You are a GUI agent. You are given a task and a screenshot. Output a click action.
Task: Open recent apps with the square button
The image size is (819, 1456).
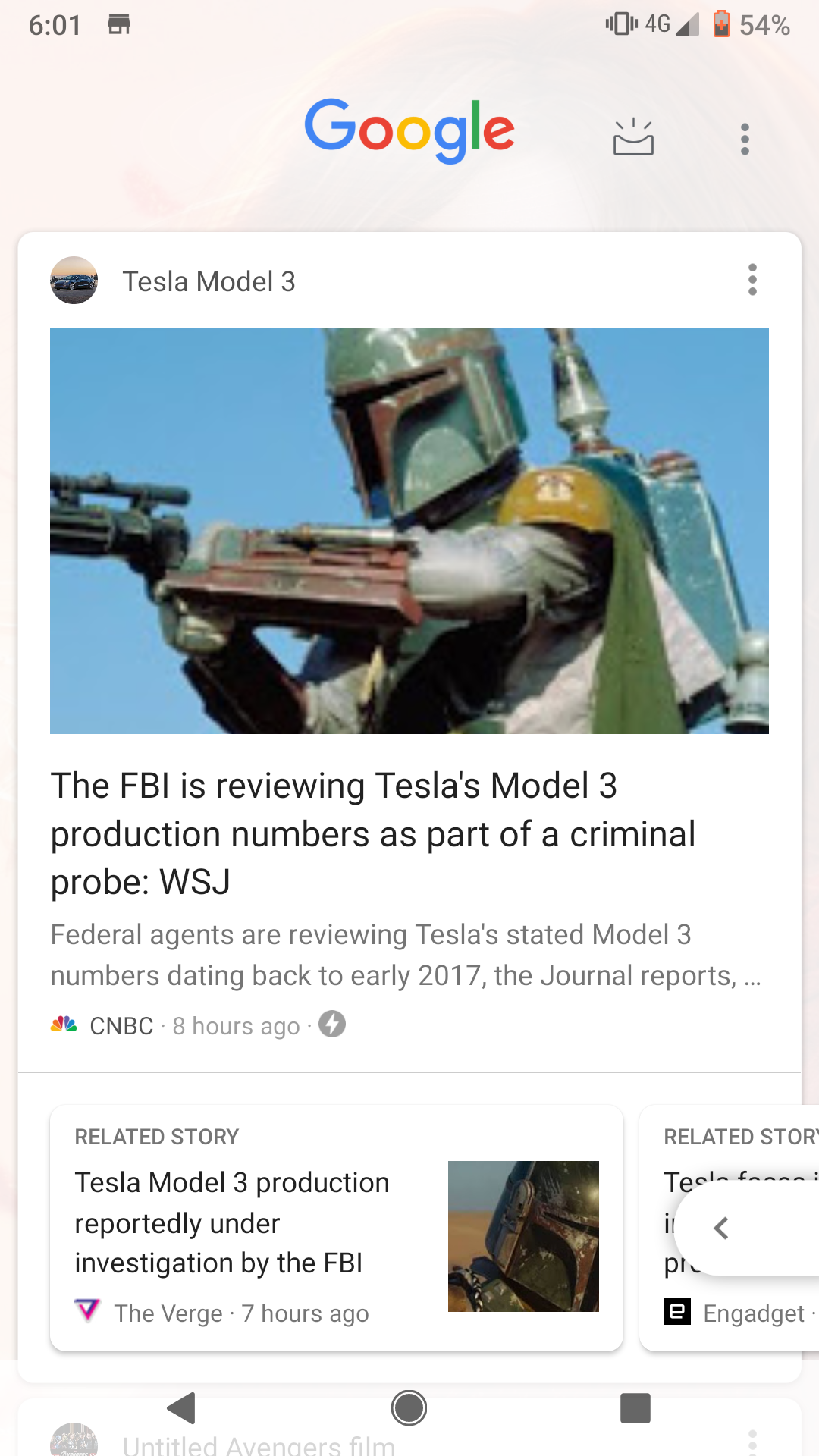click(x=635, y=1408)
